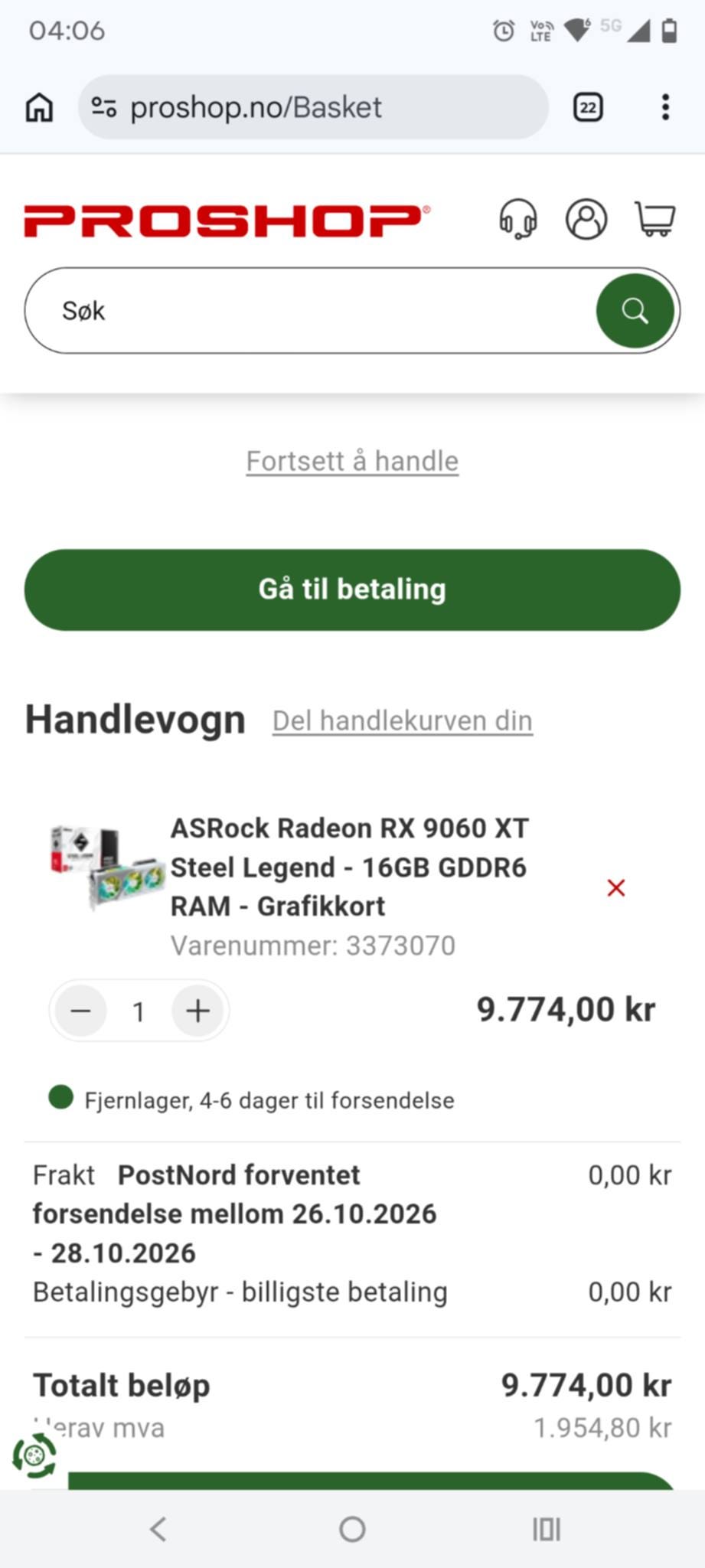Open the user account icon
Viewport: 705px width, 1568px height.
tap(586, 220)
